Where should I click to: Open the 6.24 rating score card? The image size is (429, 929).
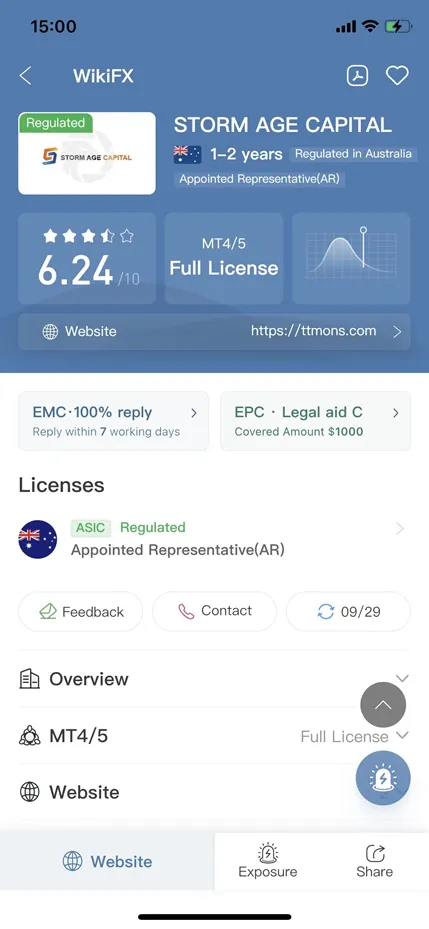click(x=87, y=258)
